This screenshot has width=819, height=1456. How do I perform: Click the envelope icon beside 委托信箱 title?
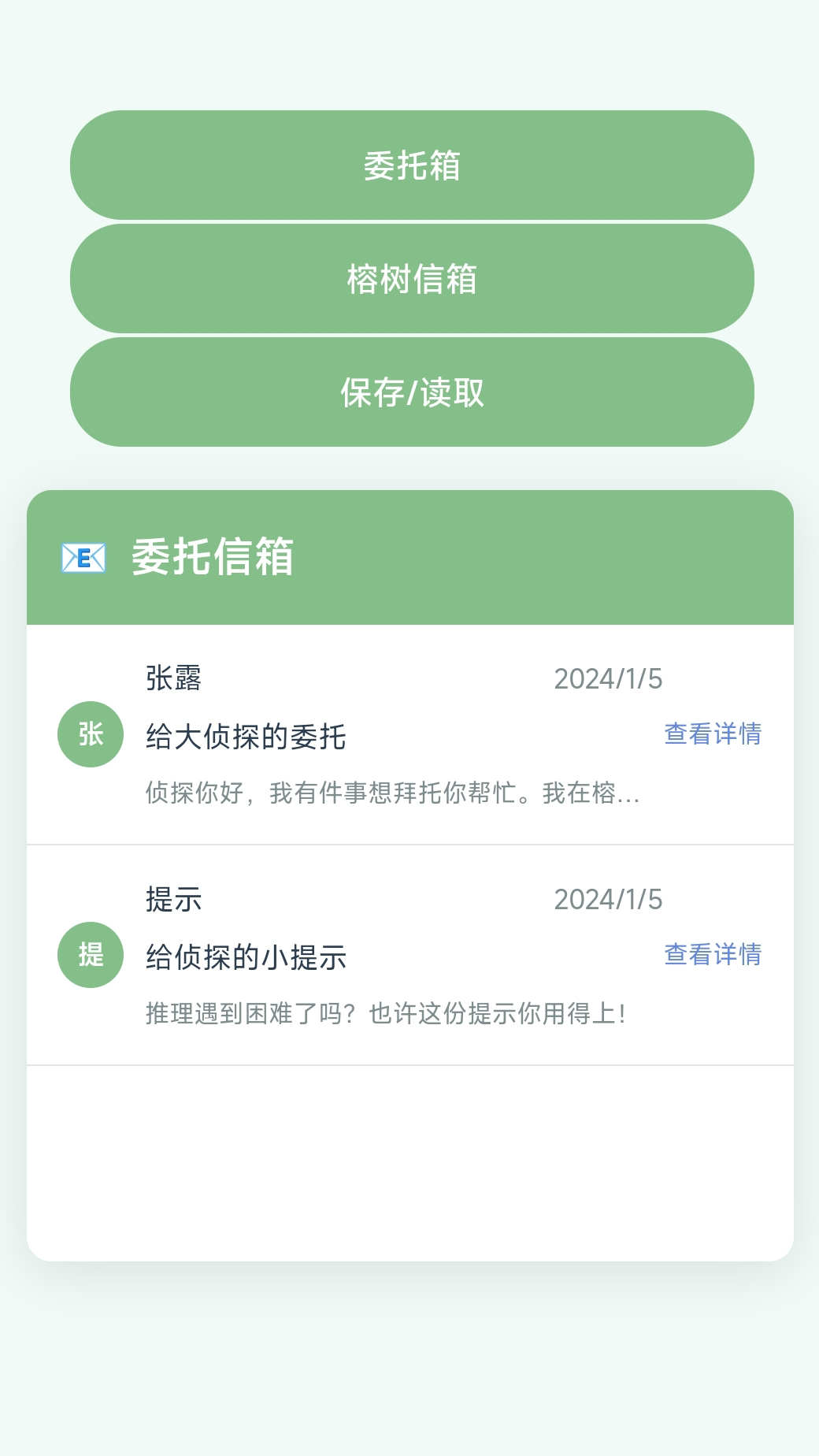click(x=81, y=558)
